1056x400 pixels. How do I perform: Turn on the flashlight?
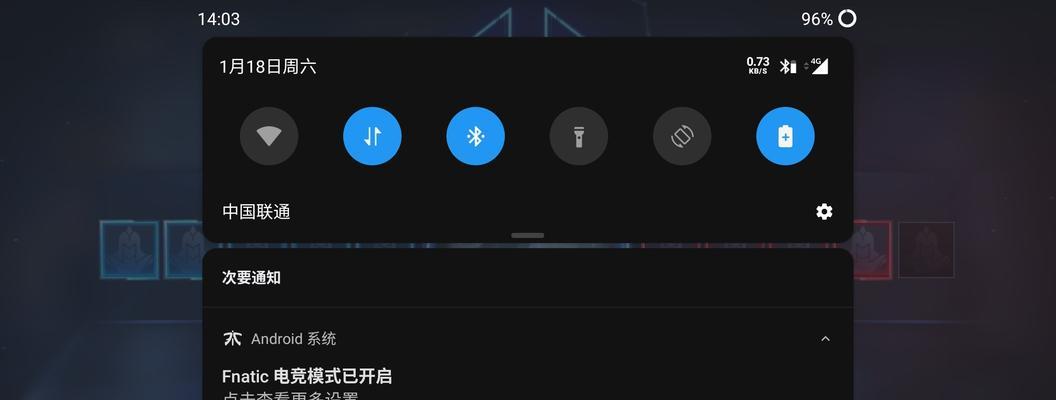pyautogui.click(x=579, y=136)
